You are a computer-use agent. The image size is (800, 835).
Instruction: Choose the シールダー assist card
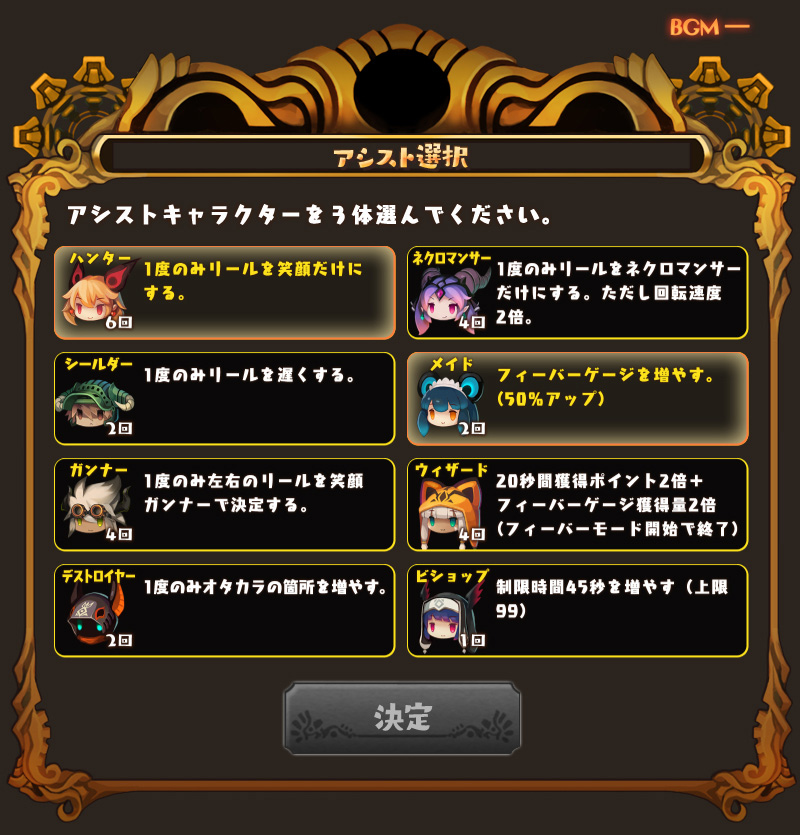point(224,398)
